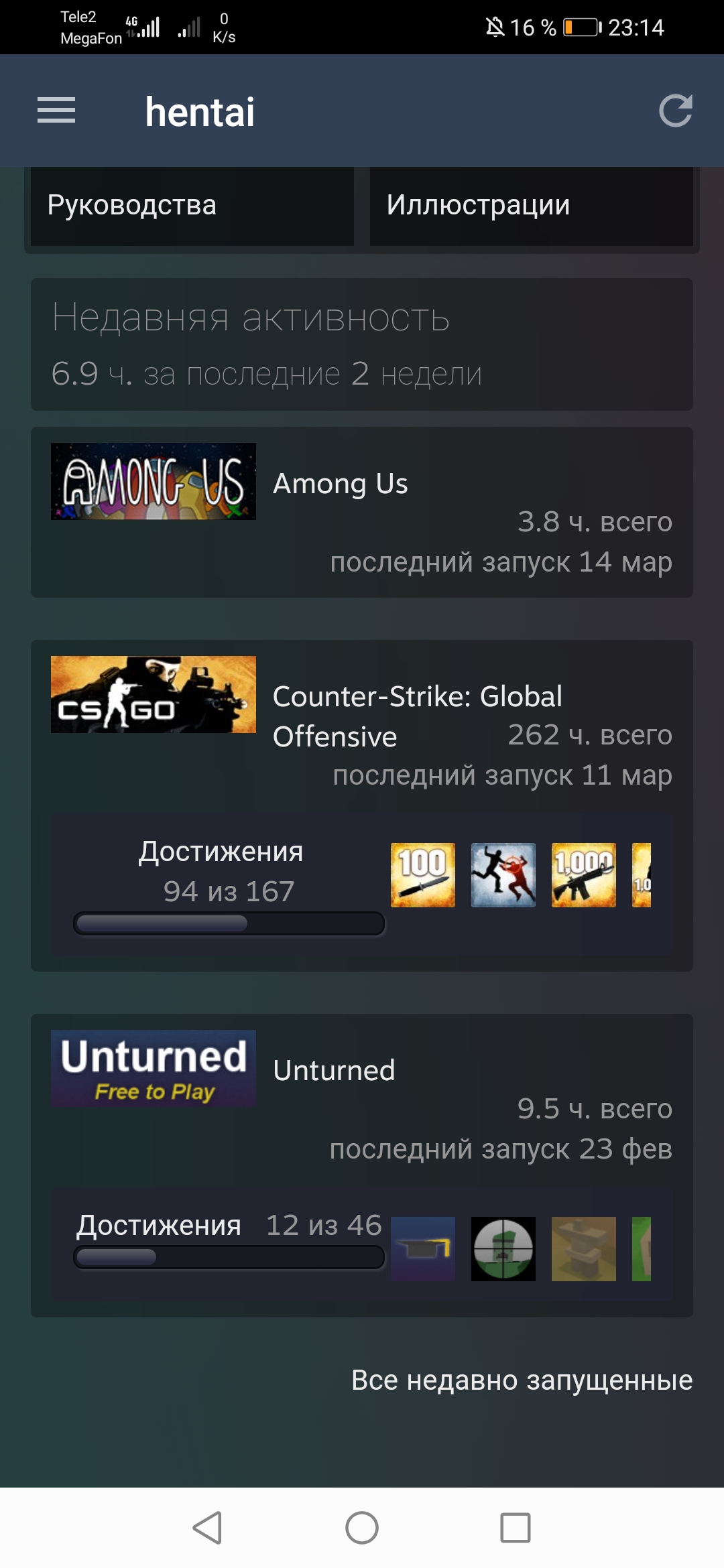Go to the home screen

[362, 1528]
